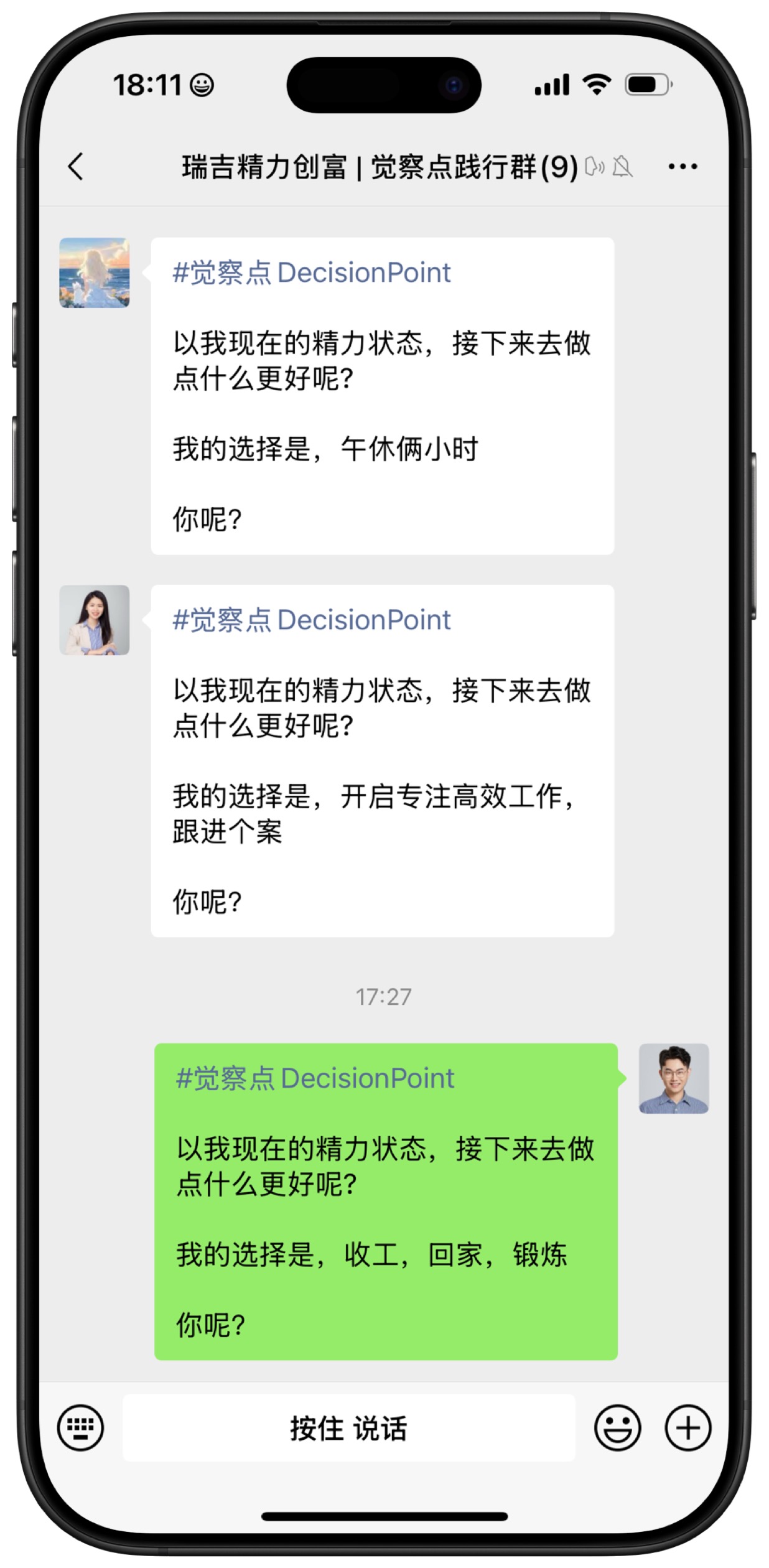Open the #觉察点 hashtag in the 午休 message
Screen dimensions: 769x1568
[222, 273]
